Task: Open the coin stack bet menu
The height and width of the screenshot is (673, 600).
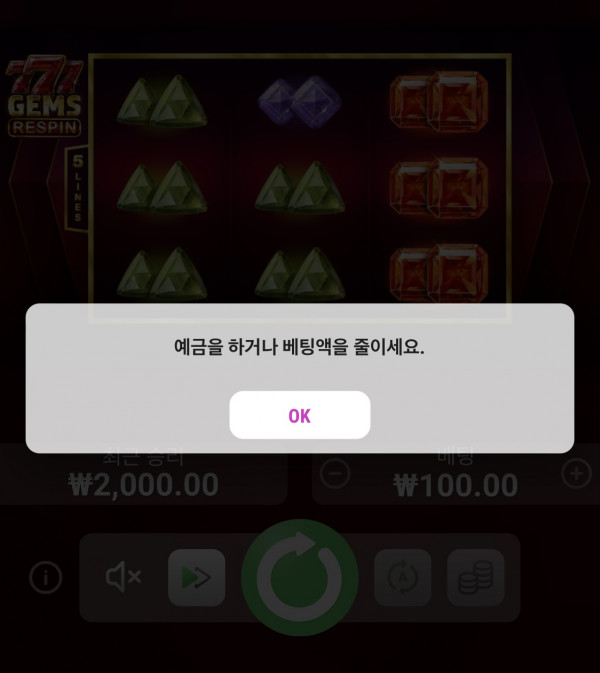Action: (x=475, y=577)
